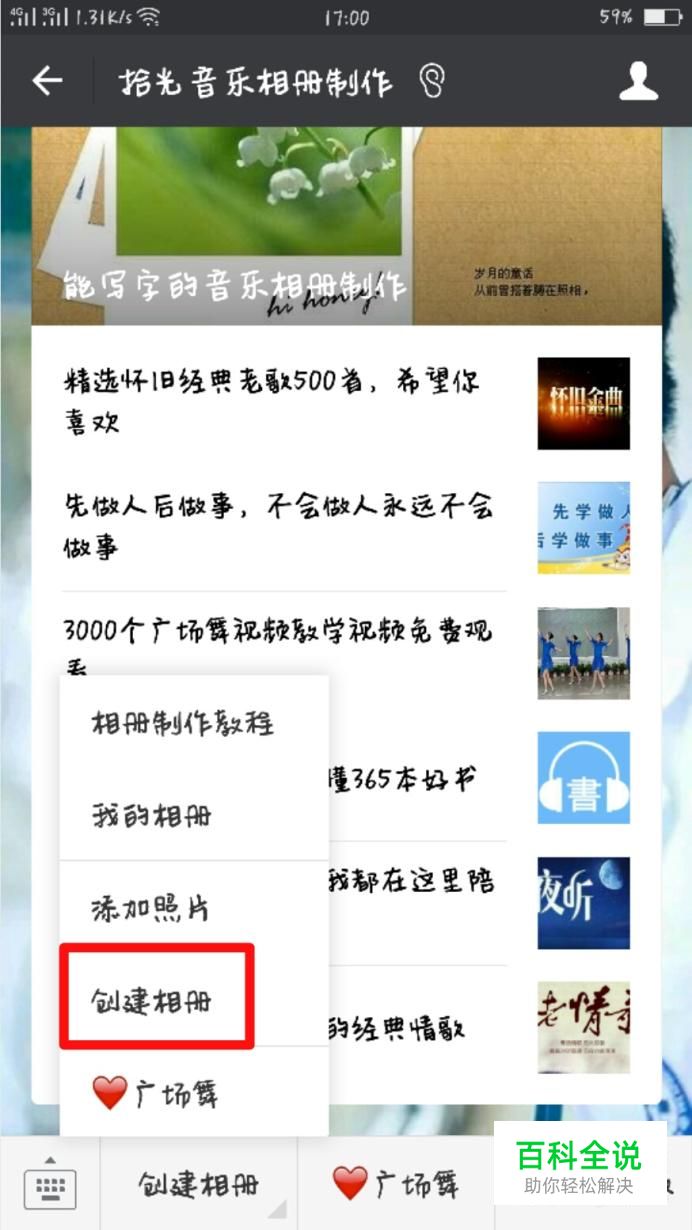Tap the 广场舞 bottom menu tab
This screenshot has height=1230, width=692.
[x=396, y=1186]
